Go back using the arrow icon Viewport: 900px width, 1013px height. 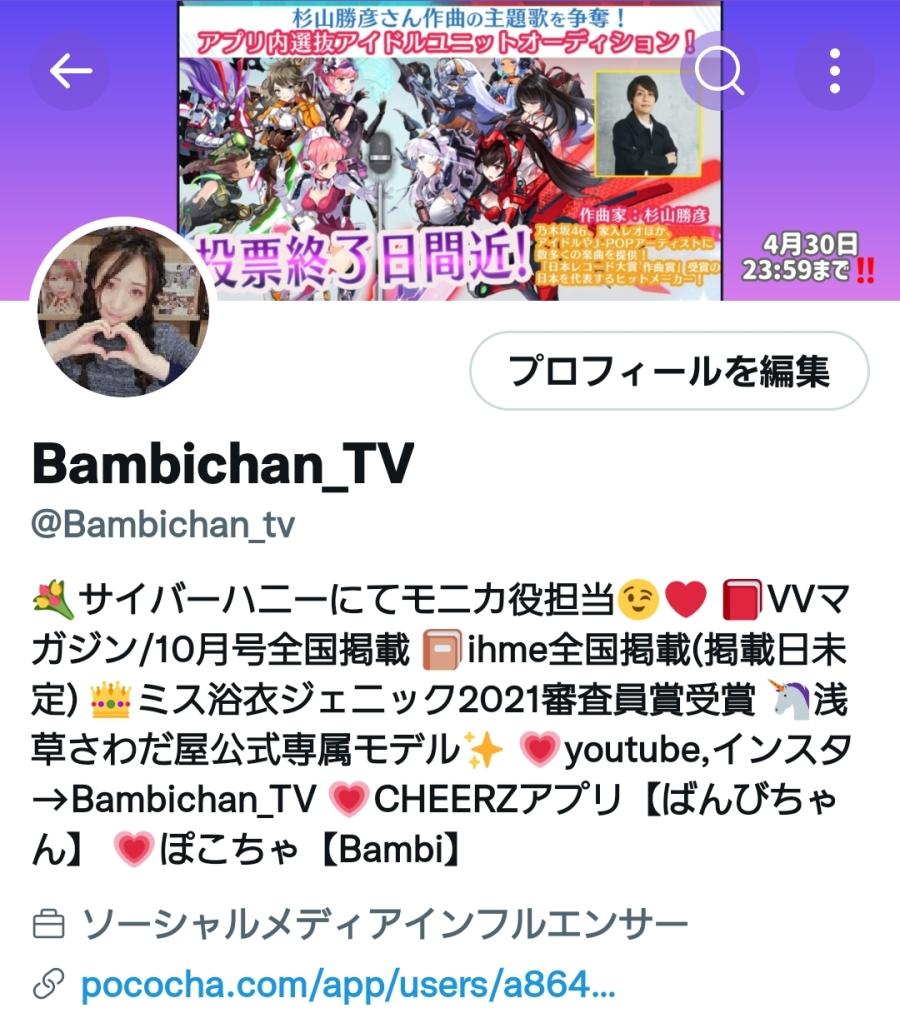71,71
